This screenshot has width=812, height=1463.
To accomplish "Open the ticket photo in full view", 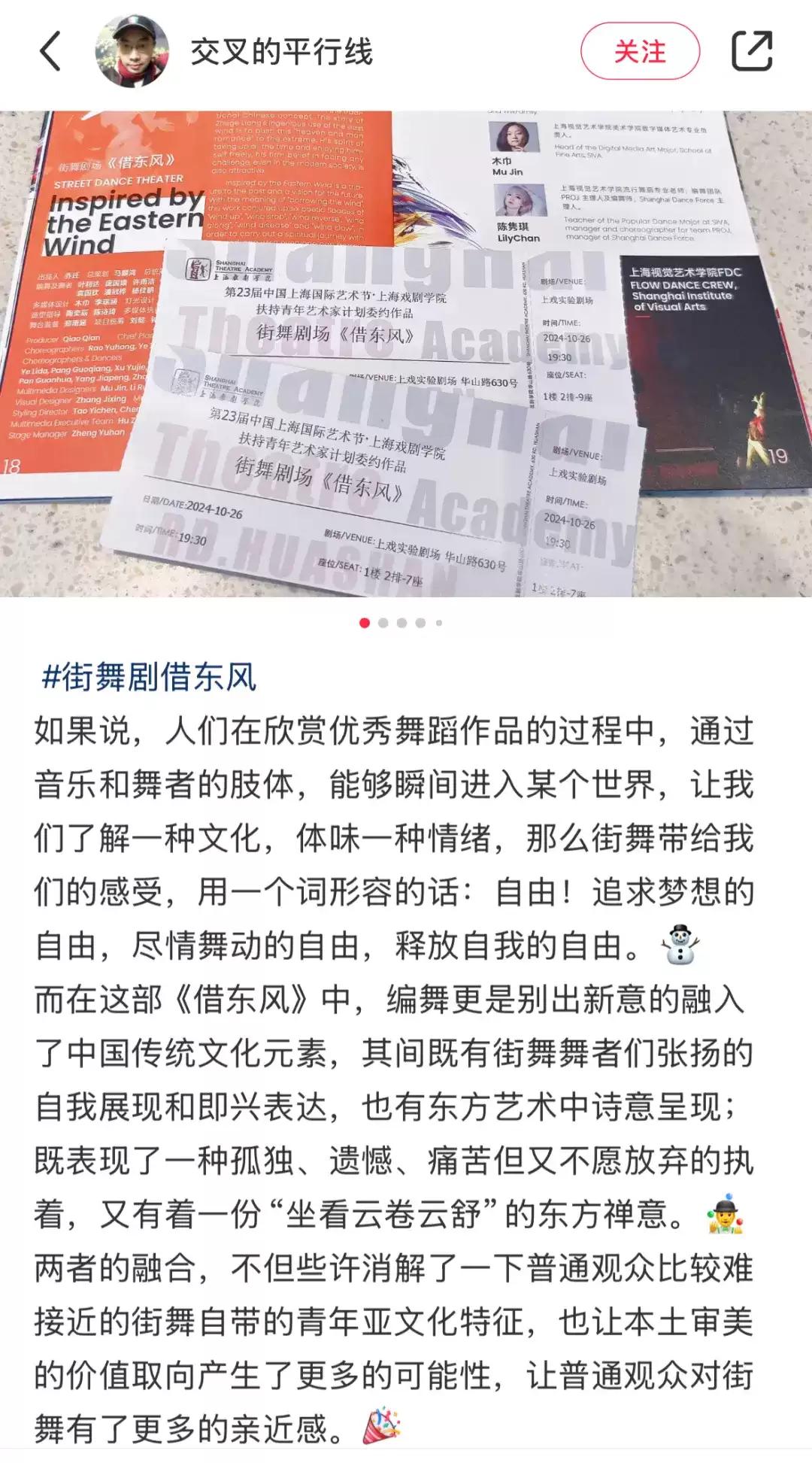I will pos(406,354).
